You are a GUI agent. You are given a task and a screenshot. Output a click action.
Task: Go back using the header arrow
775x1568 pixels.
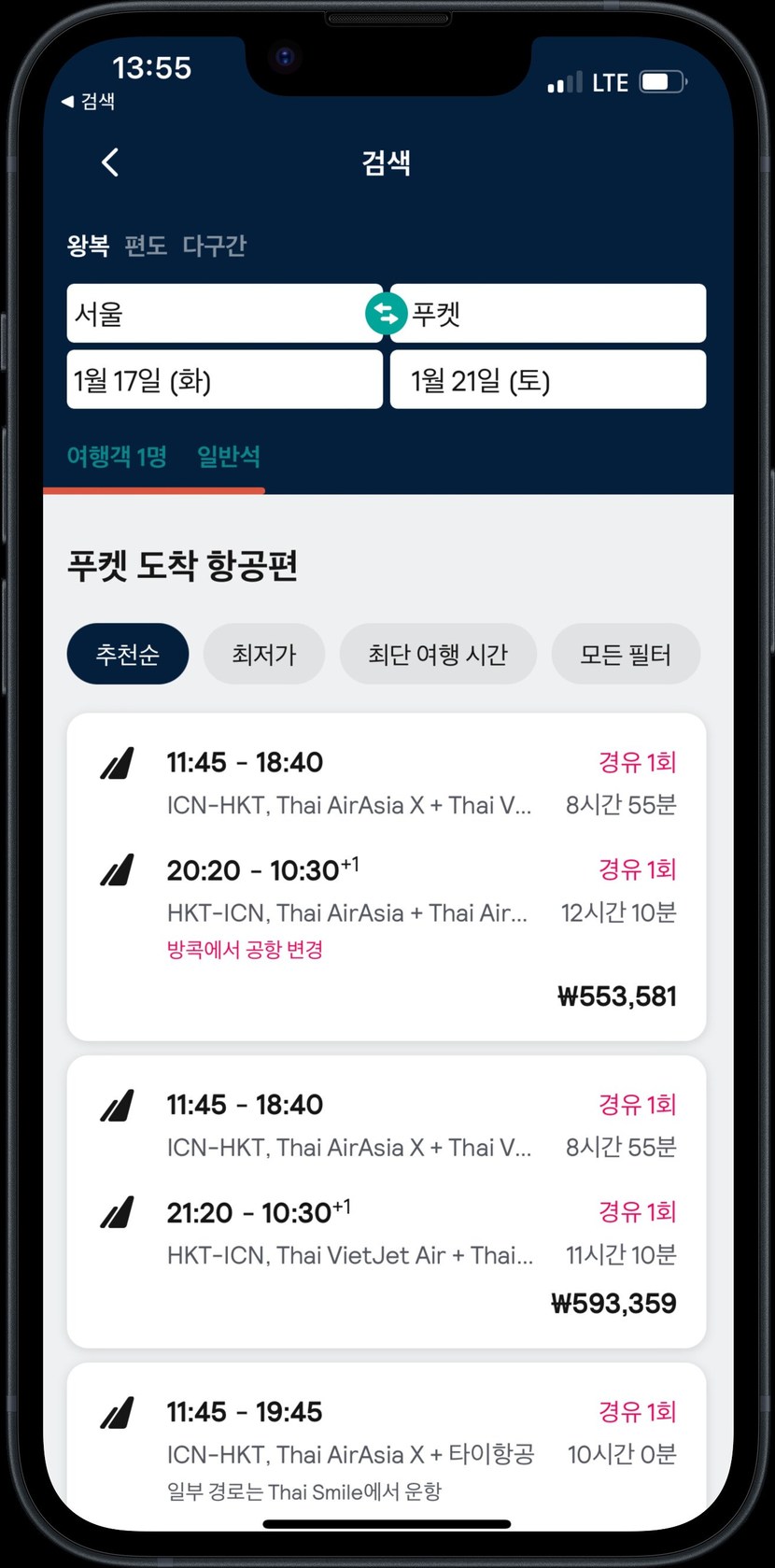110,162
